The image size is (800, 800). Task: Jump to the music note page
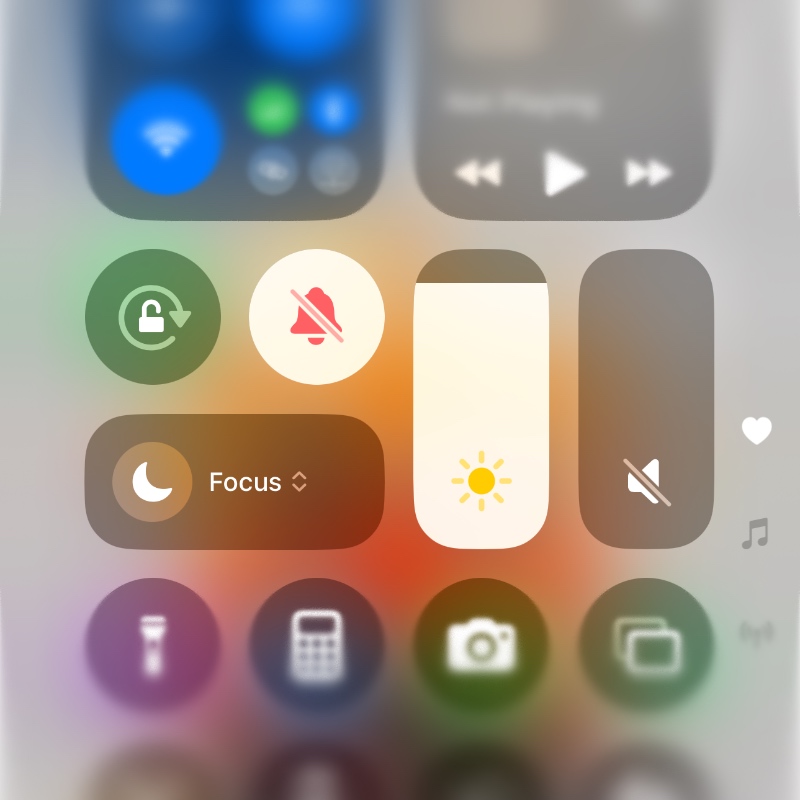pyautogui.click(x=756, y=534)
